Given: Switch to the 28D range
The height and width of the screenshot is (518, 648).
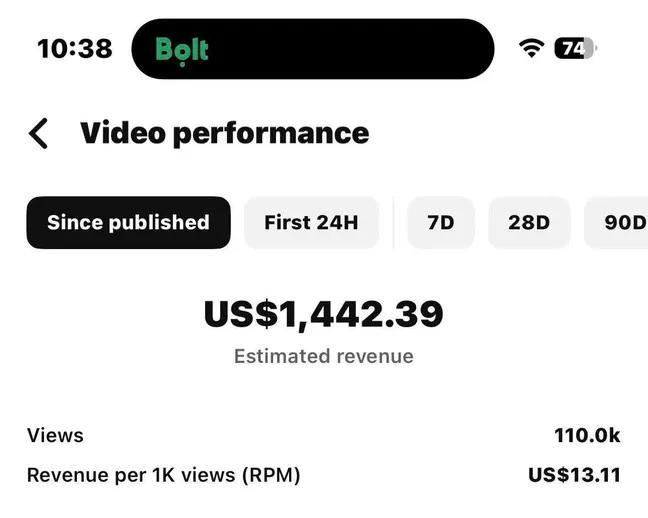Looking at the screenshot, I should [529, 222].
